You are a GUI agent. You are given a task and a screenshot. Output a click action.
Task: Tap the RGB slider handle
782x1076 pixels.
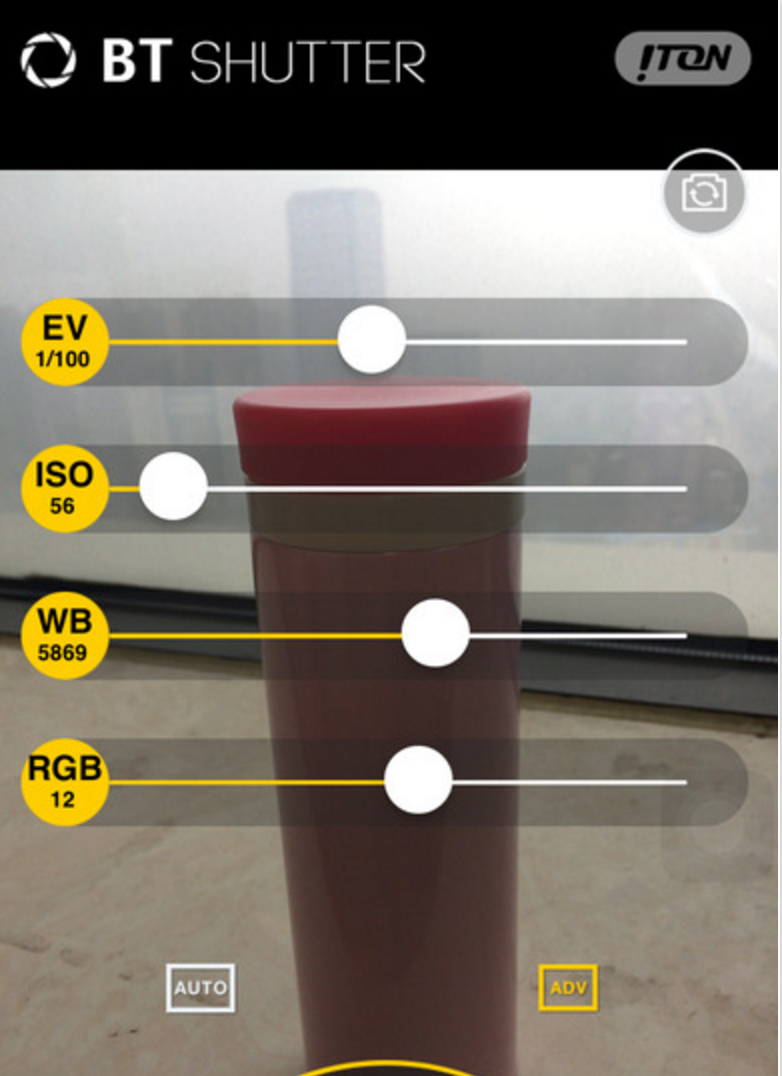pos(418,780)
